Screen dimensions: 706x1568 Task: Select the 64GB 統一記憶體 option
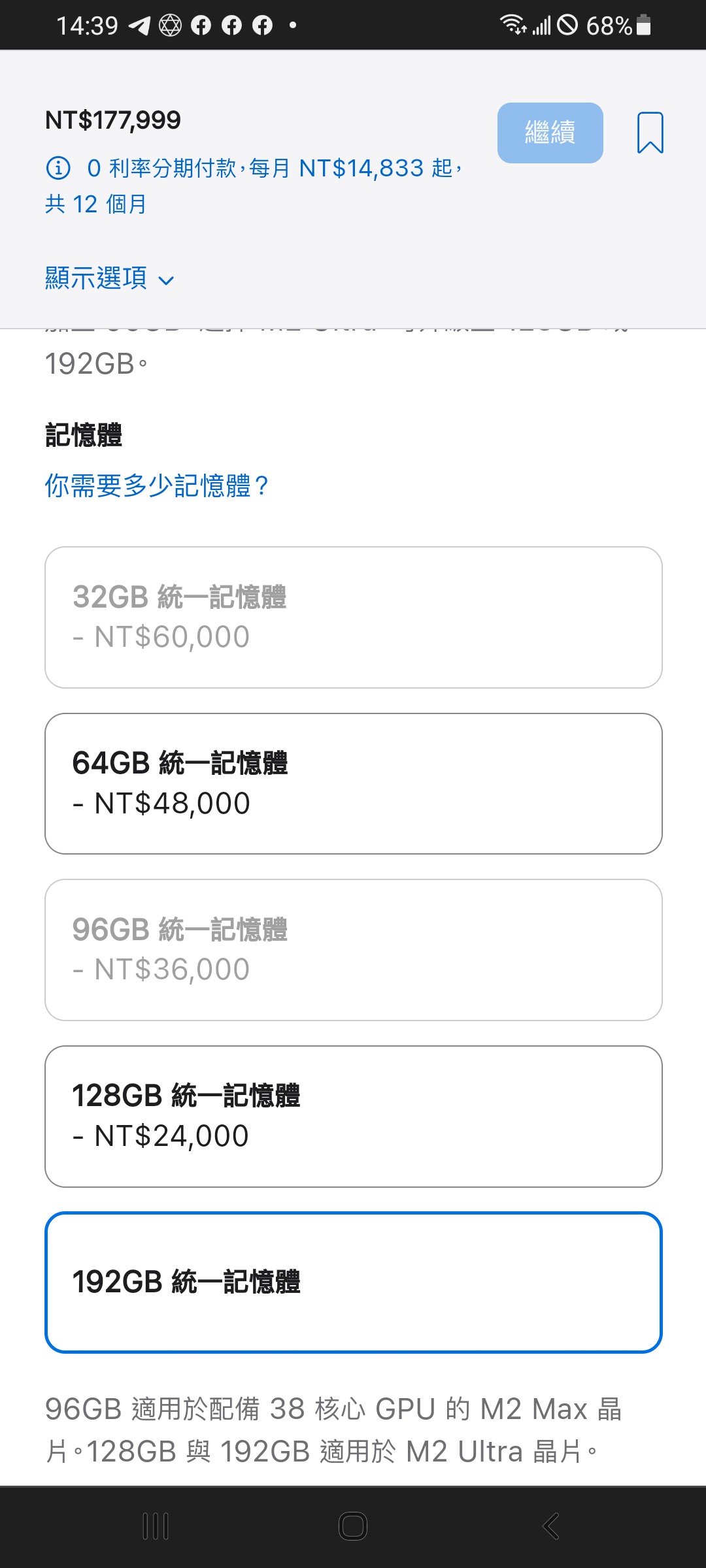coord(354,783)
